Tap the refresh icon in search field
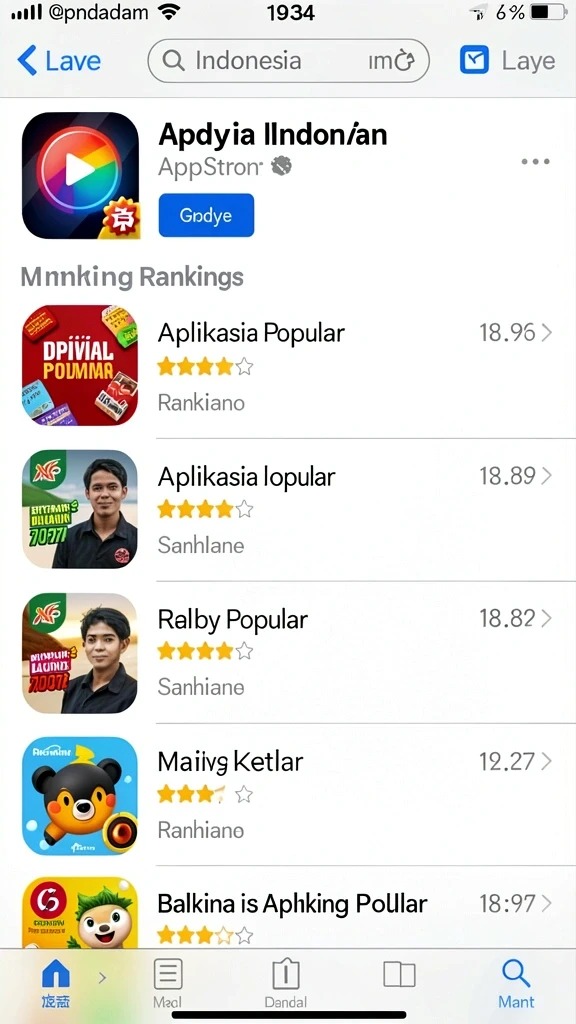 click(x=404, y=61)
